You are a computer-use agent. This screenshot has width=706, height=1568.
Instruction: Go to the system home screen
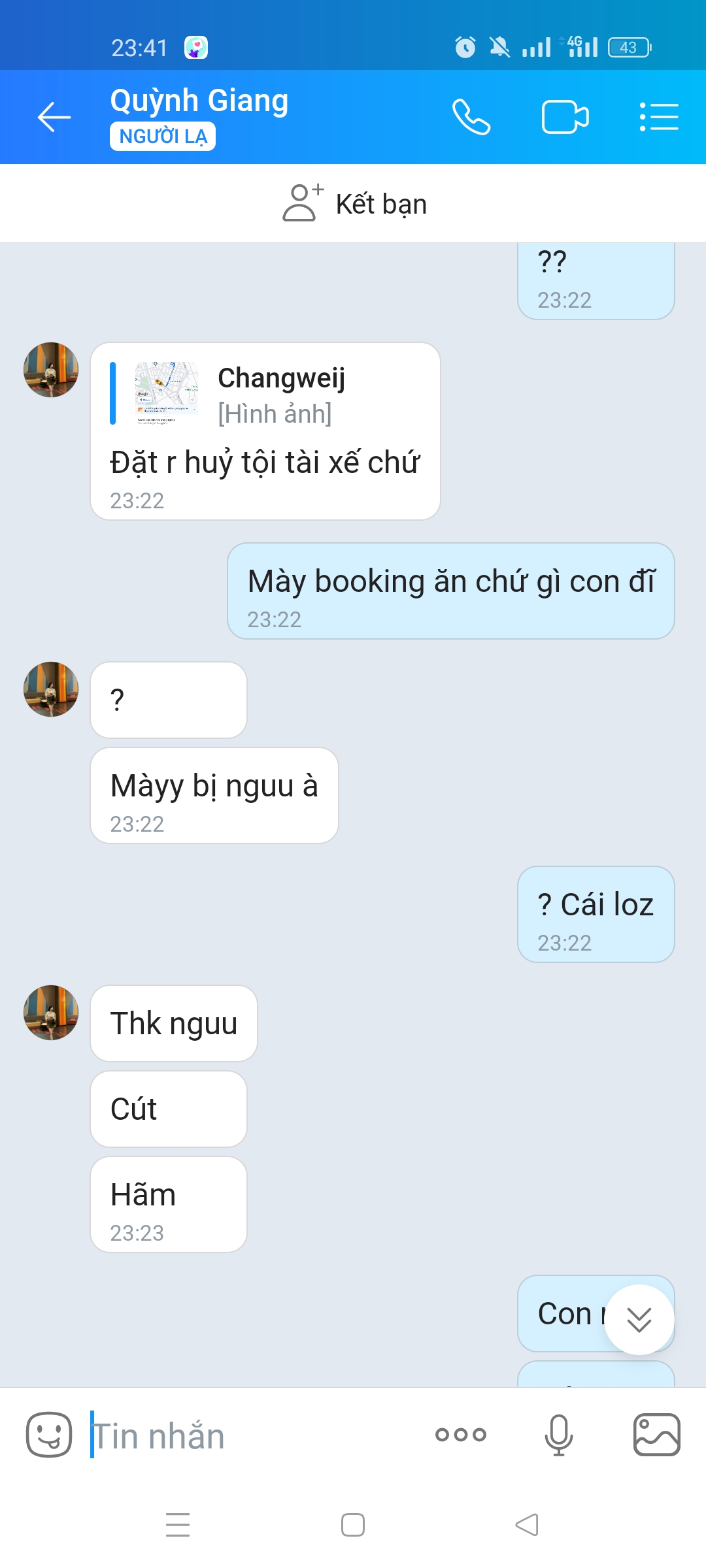353,1525
